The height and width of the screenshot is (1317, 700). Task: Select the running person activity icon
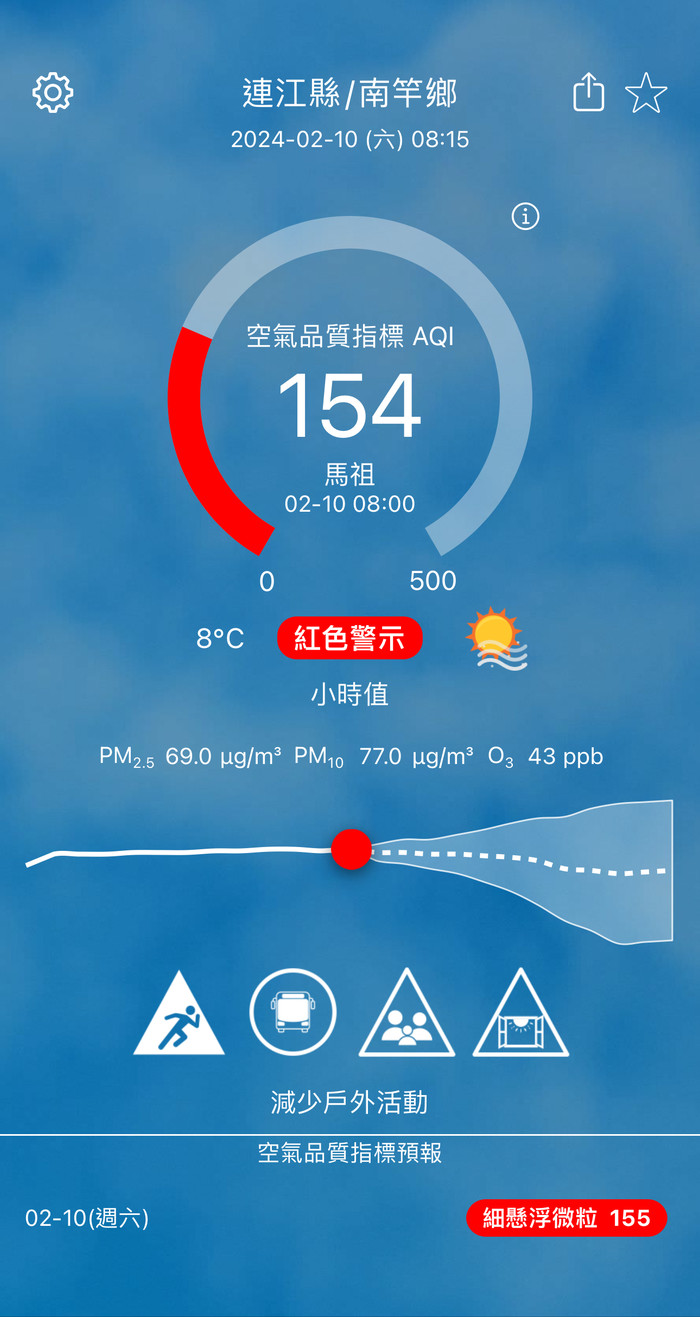point(179,1015)
